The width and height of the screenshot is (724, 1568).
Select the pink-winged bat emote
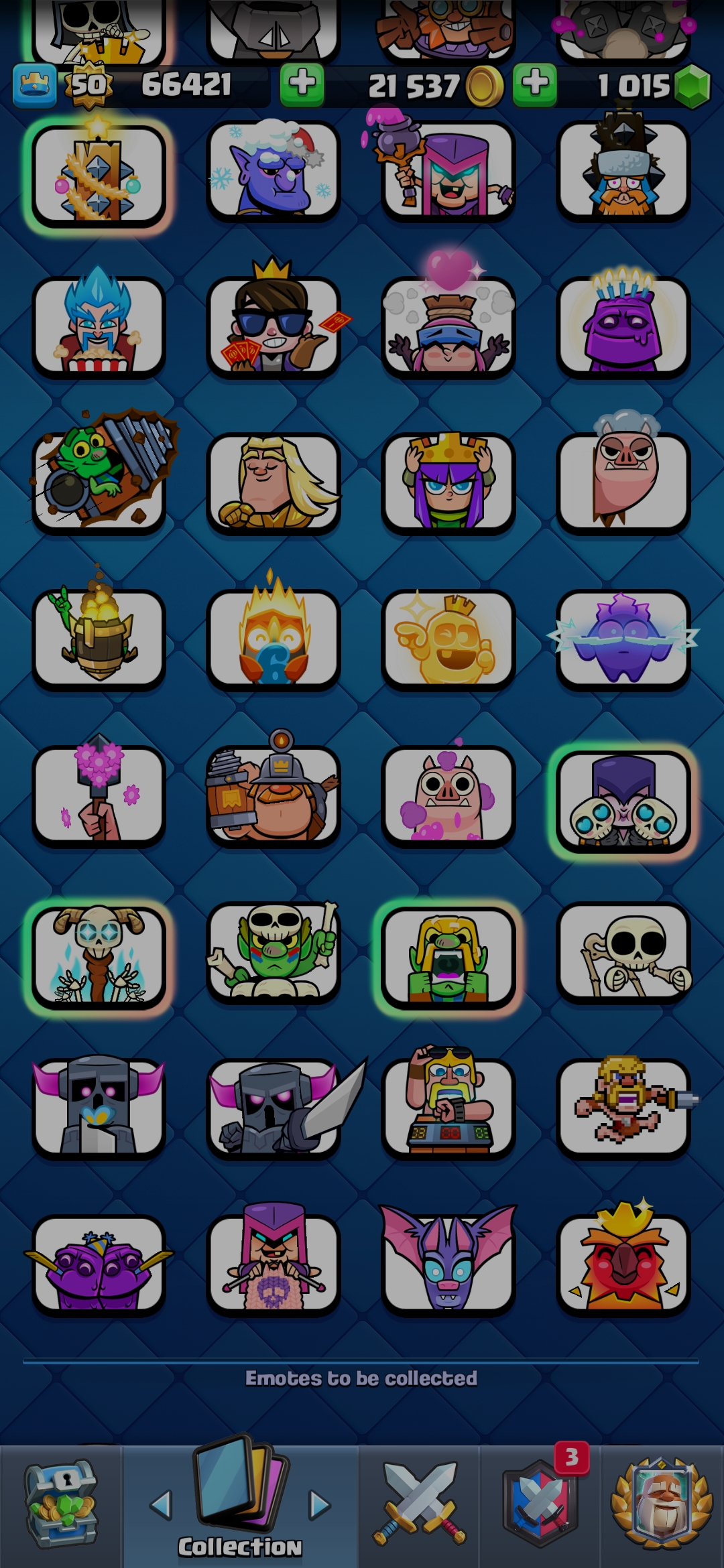coord(448,1260)
